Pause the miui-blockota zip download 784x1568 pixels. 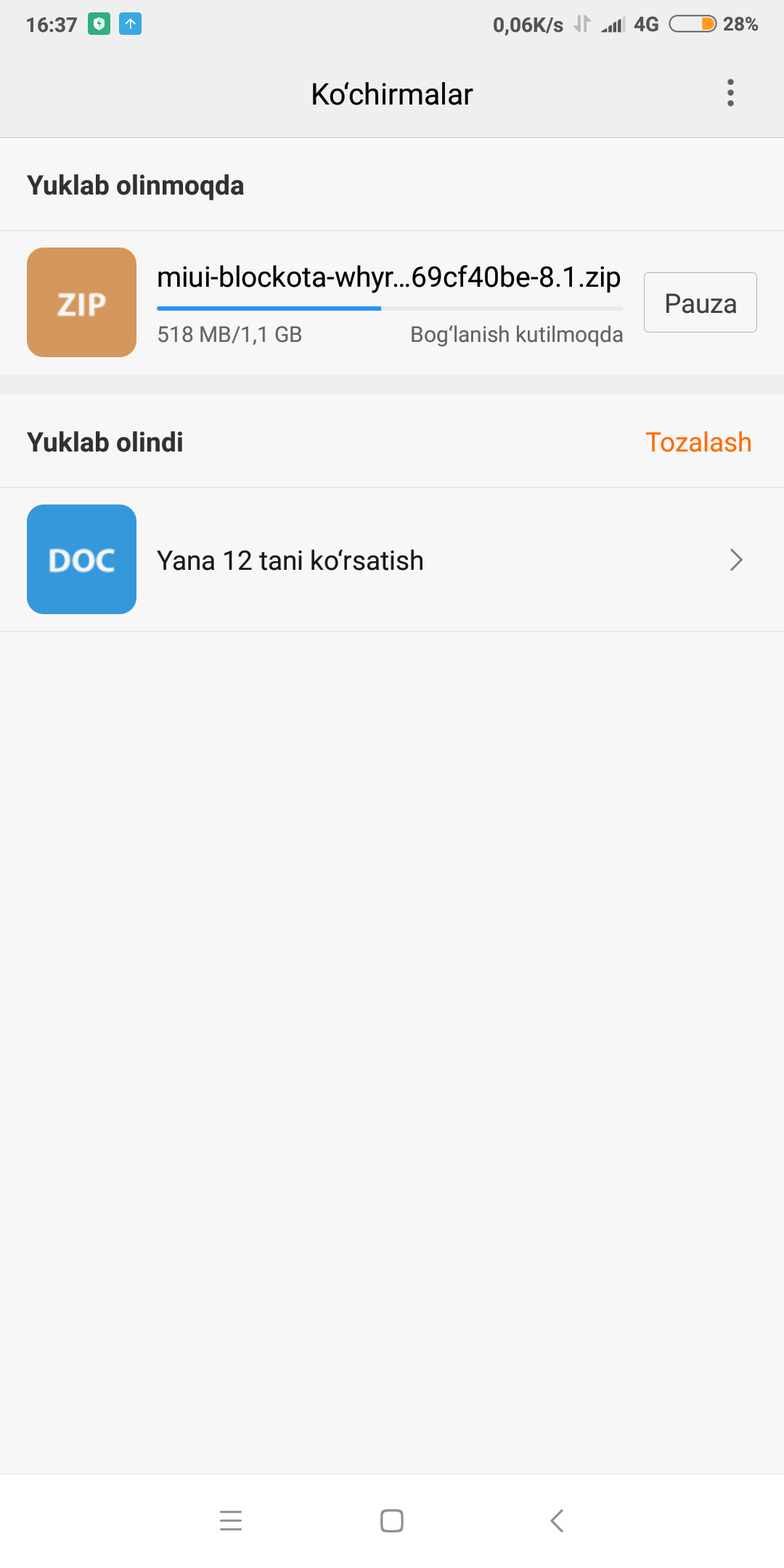700,303
